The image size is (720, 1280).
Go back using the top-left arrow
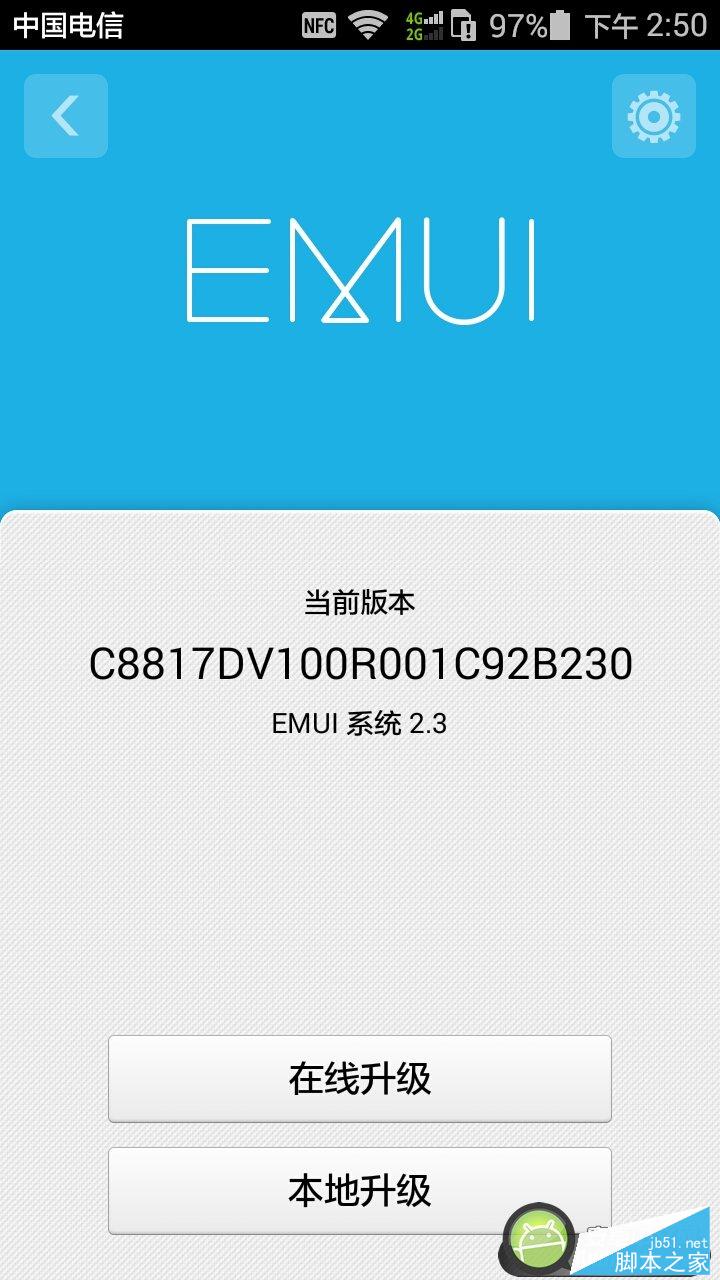point(66,116)
